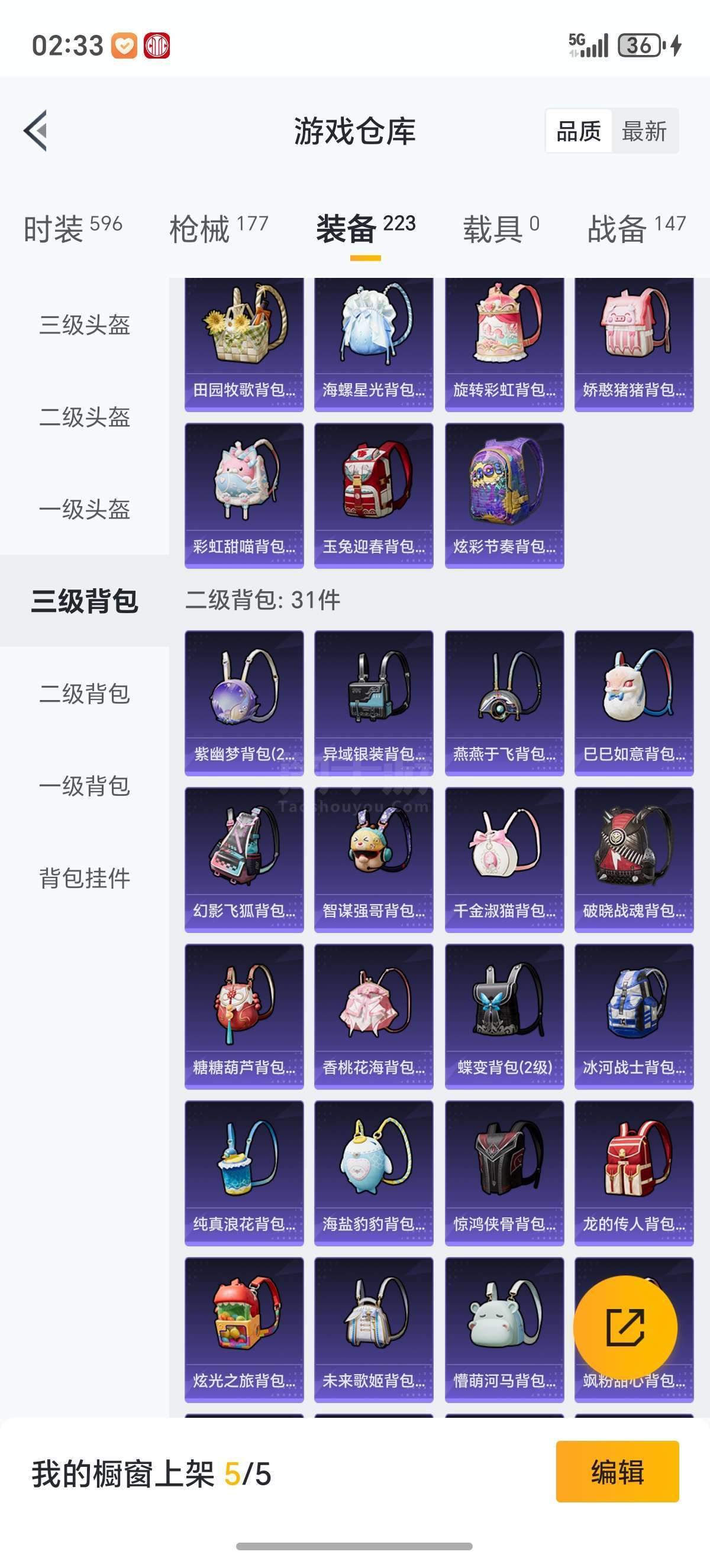Go back with the top-left arrow
The width and height of the screenshot is (710, 1568).
click(x=36, y=130)
